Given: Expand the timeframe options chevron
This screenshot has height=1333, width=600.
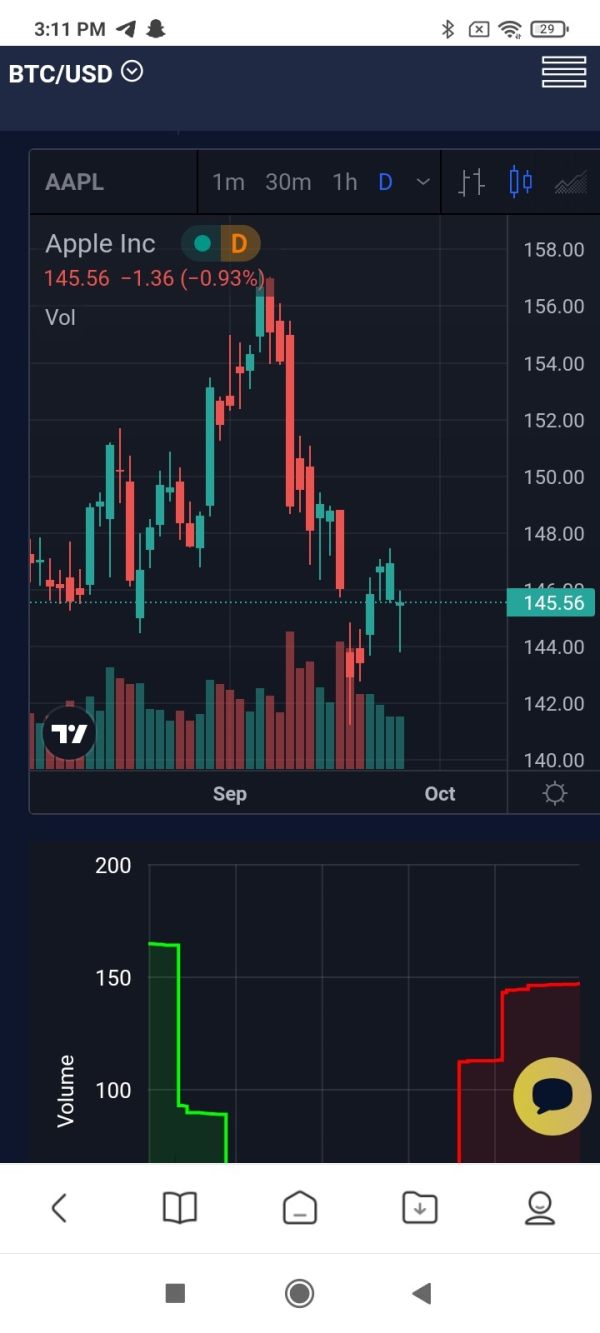Looking at the screenshot, I should tap(423, 182).
